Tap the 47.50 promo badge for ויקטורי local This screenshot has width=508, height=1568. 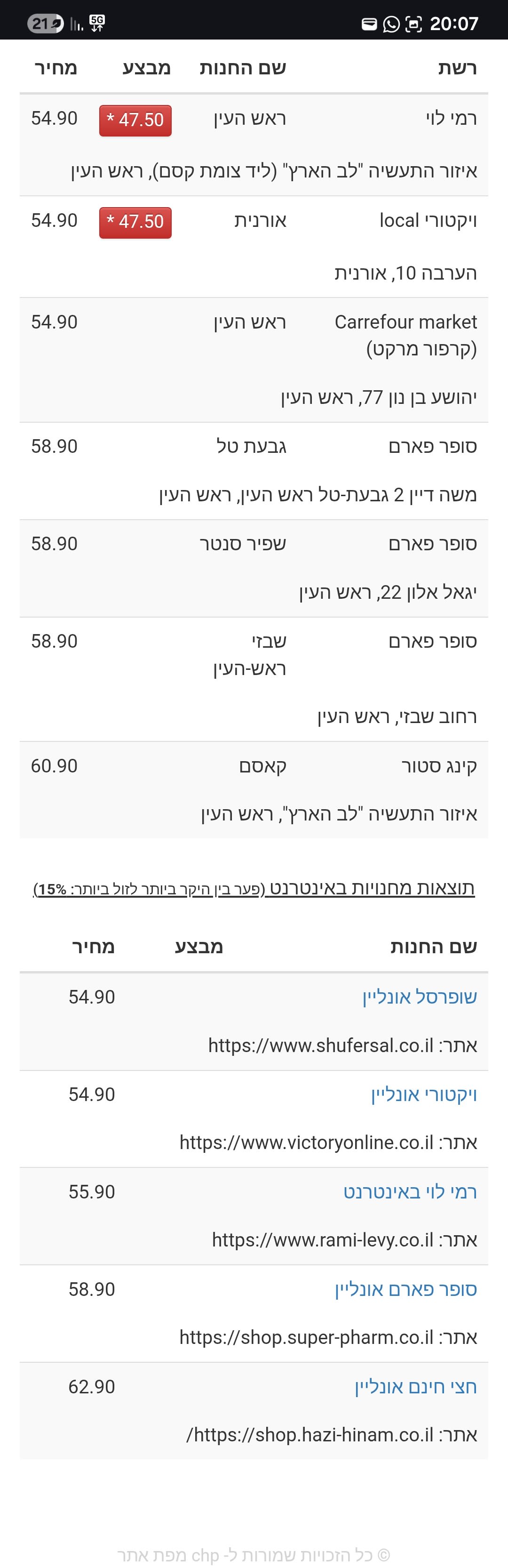coord(135,222)
